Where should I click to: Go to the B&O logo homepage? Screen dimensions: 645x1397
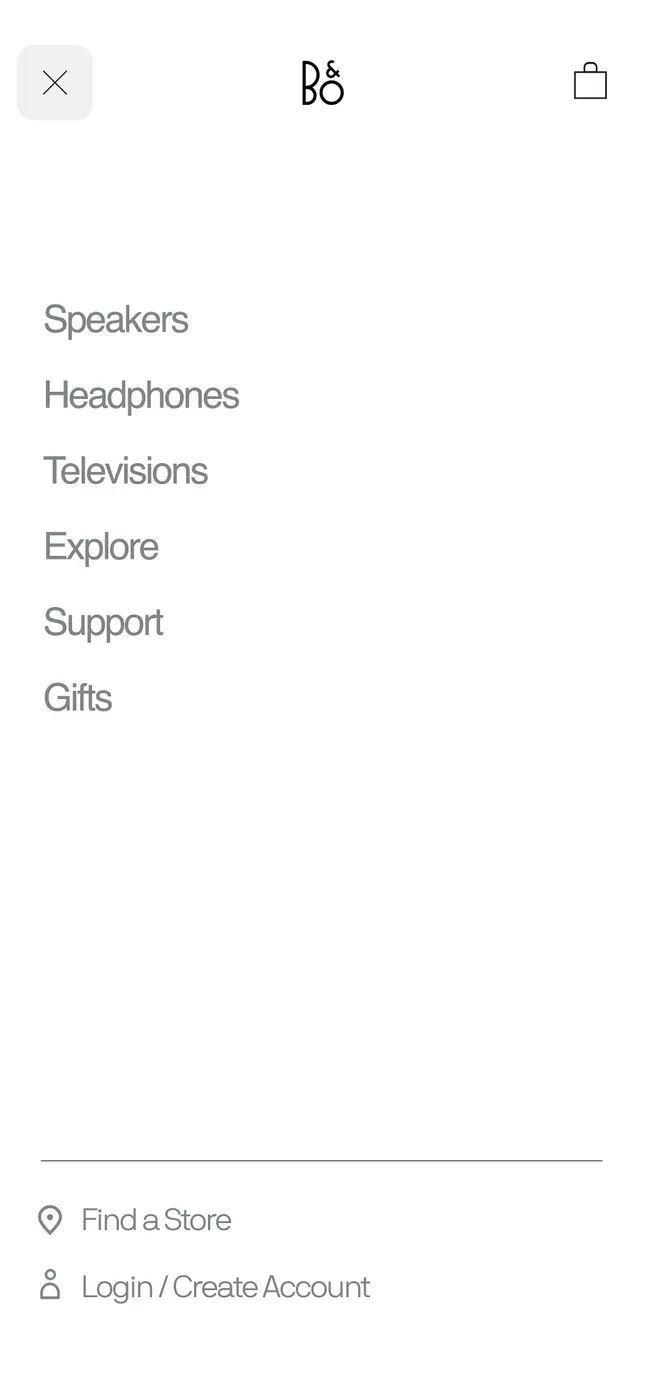click(x=322, y=83)
